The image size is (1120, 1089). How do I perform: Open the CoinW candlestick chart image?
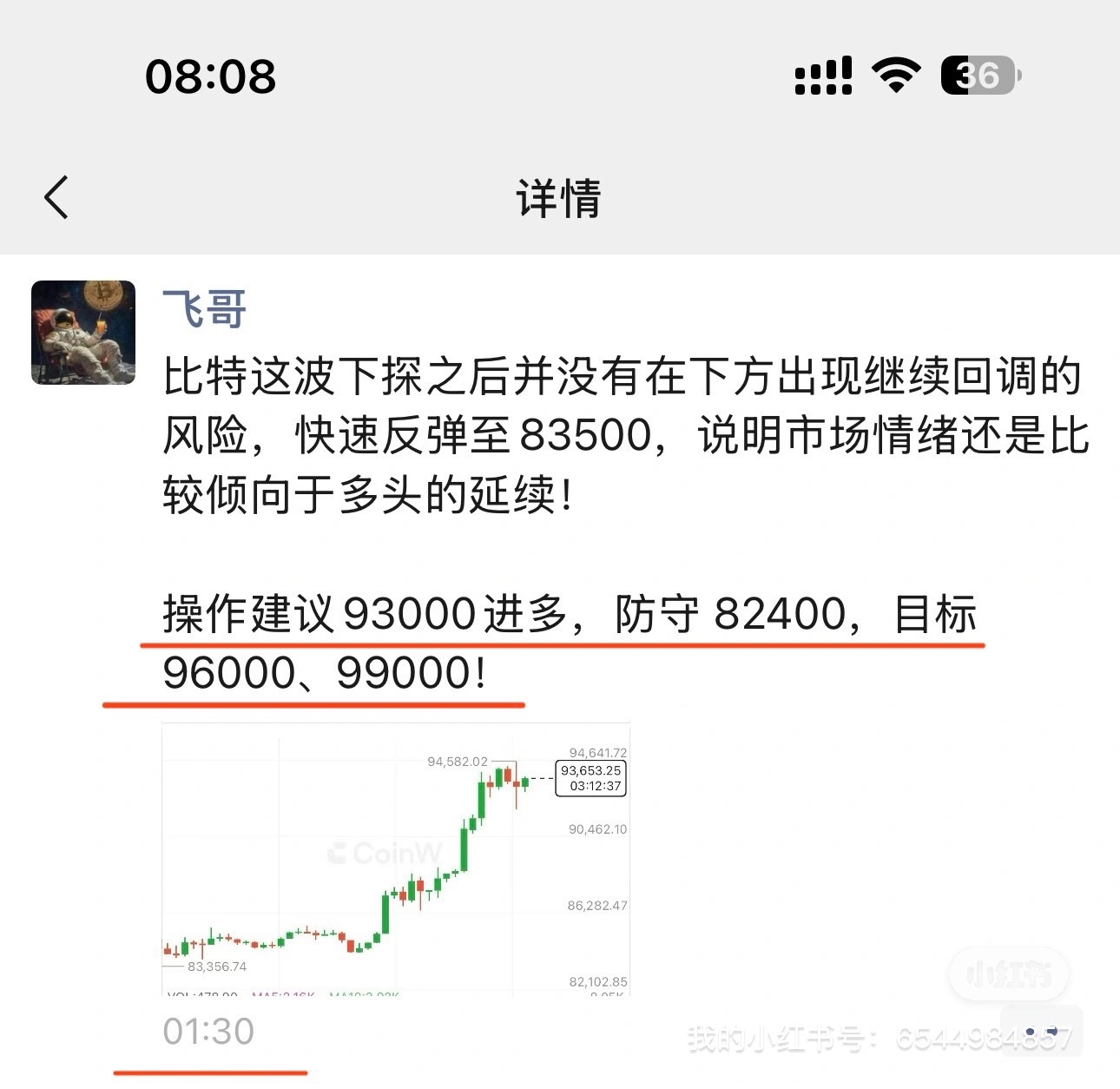[x=396, y=858]
